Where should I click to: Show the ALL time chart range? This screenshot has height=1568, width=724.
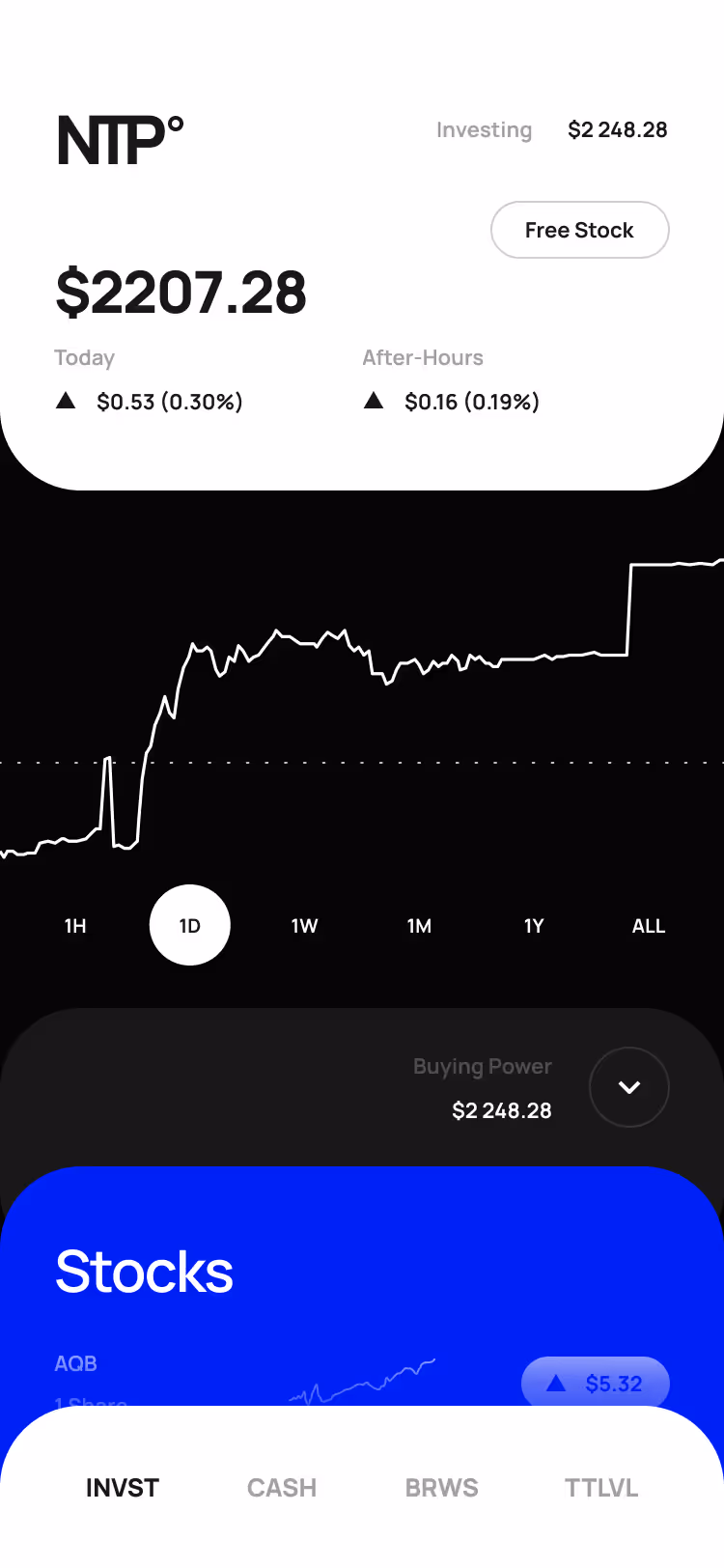pos(649,926)
